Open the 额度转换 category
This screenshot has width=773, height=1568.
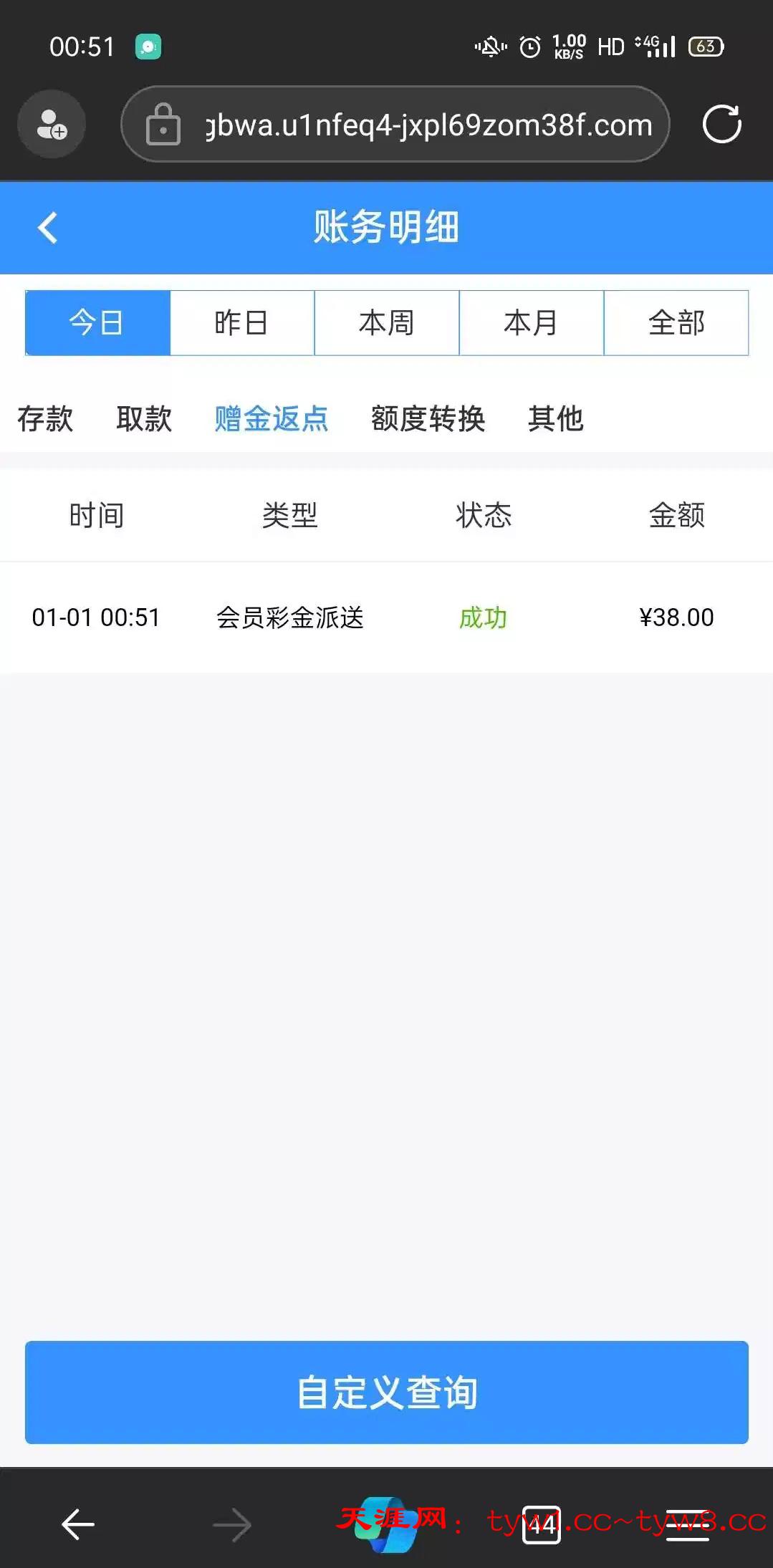point(428,419)
